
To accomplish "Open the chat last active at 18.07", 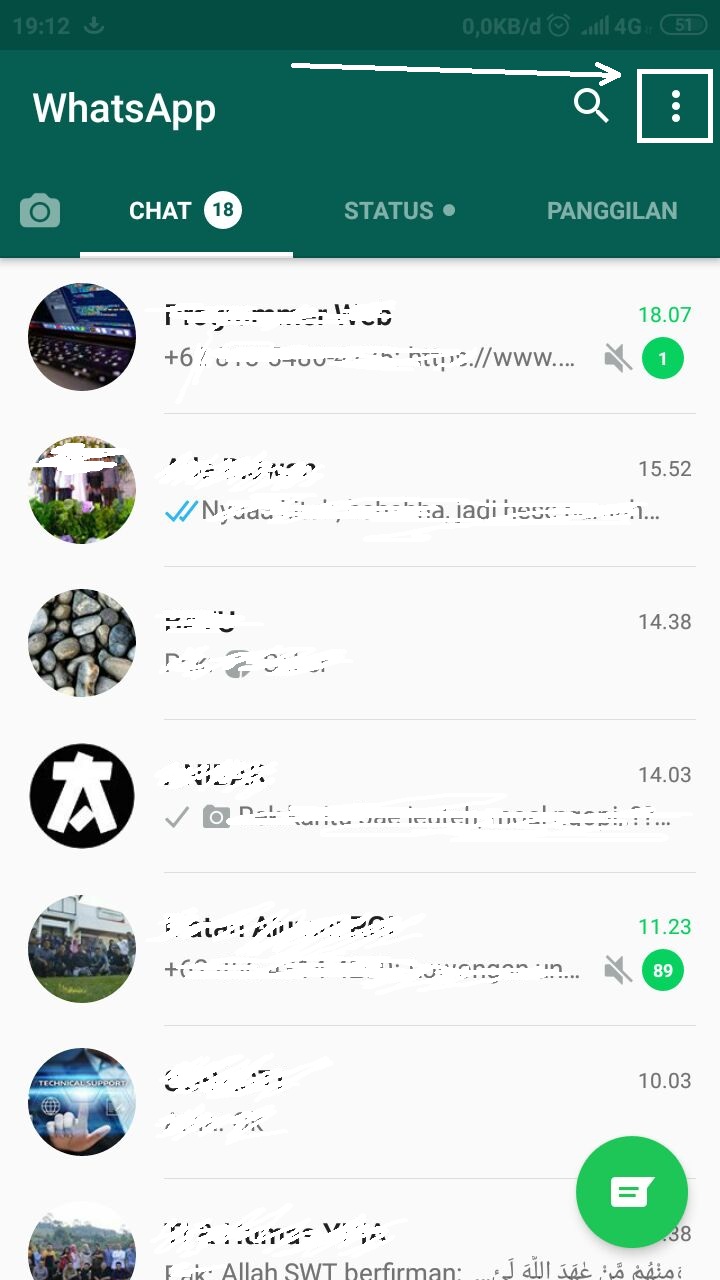I will tap(400, 337).
